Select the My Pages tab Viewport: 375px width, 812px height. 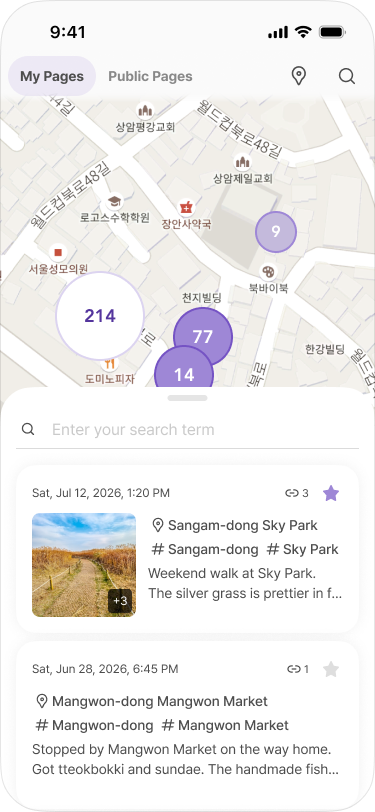52,76
